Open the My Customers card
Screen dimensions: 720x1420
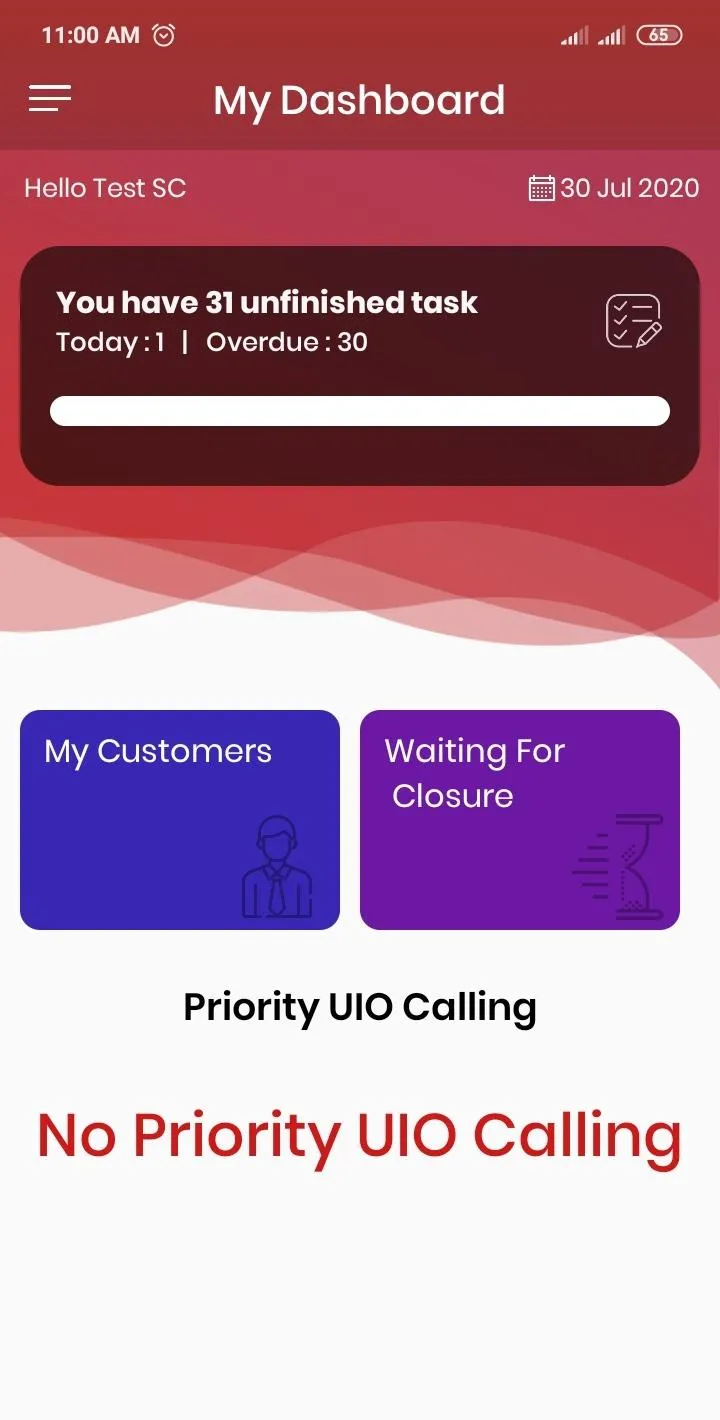(x=180, y=820)
